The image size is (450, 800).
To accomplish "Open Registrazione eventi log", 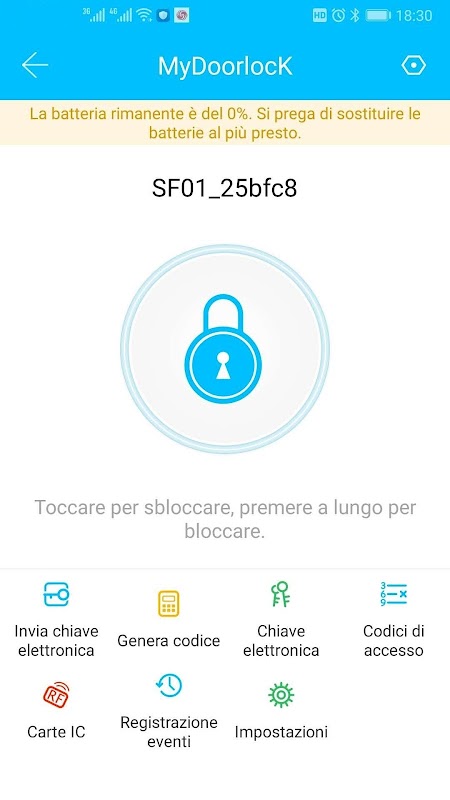I will [168, 711].
